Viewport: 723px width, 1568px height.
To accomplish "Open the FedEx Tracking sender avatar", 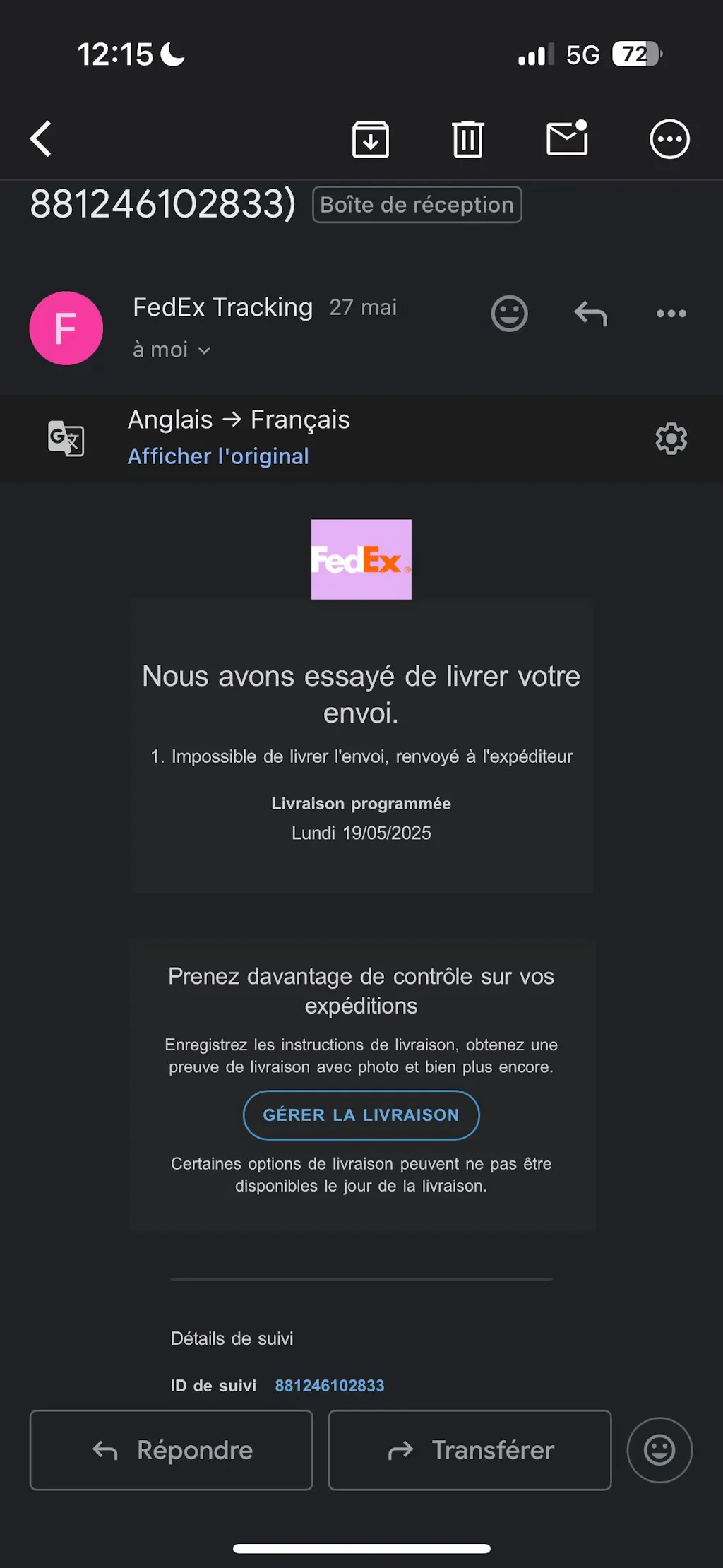I will [x=66, y=328].
